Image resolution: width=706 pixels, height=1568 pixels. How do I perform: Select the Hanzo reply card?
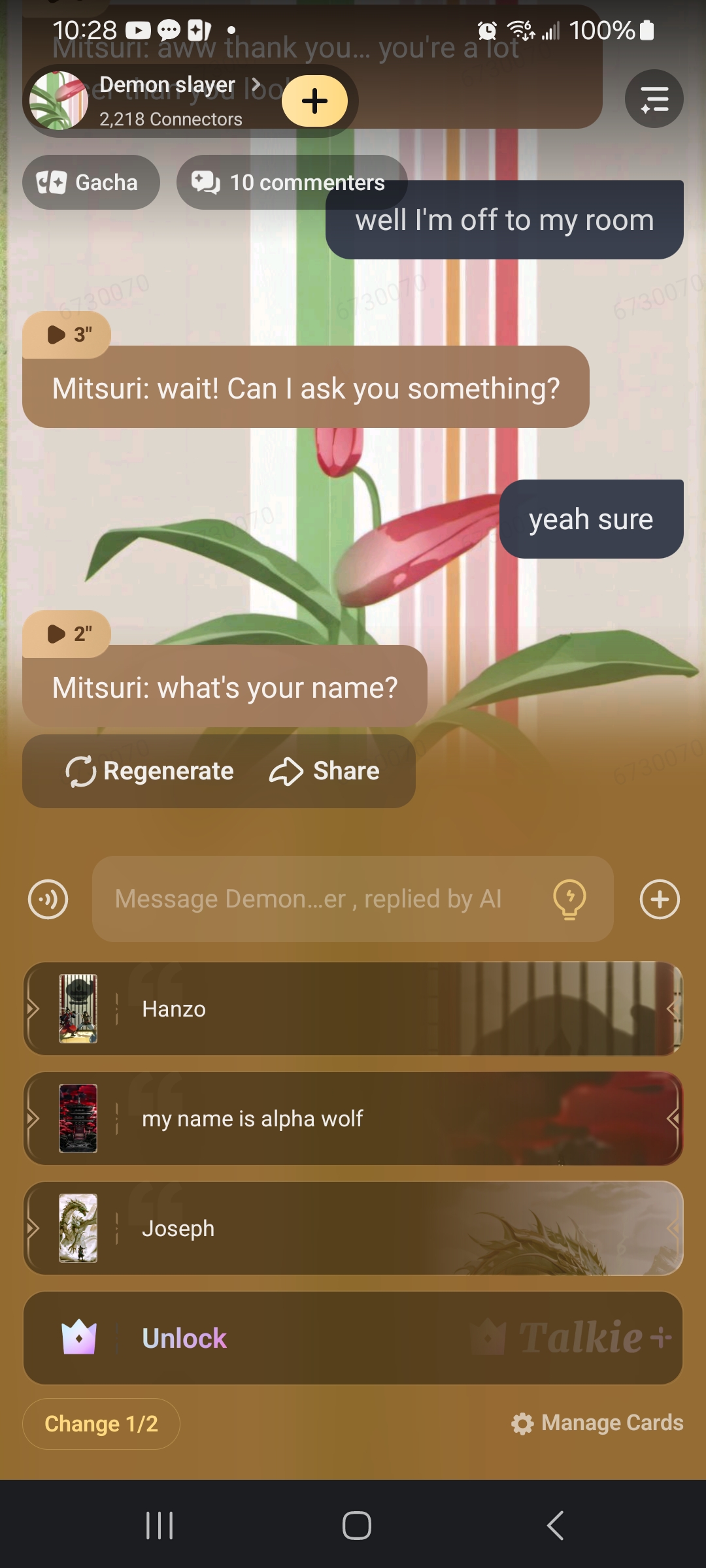[353, 1009]
